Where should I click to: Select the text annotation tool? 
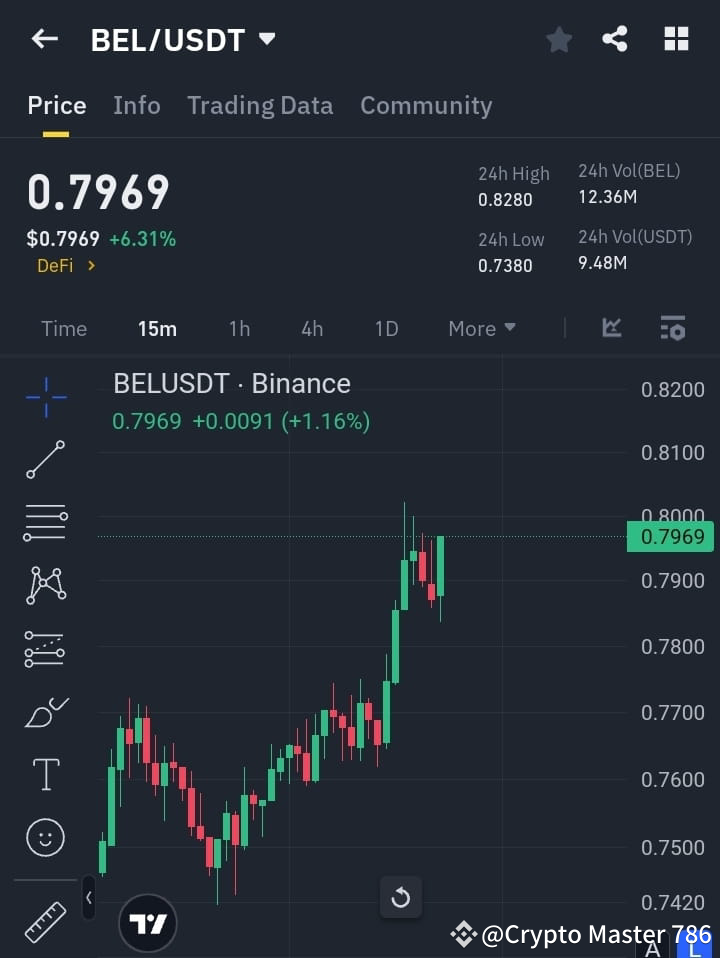[45, 774]
